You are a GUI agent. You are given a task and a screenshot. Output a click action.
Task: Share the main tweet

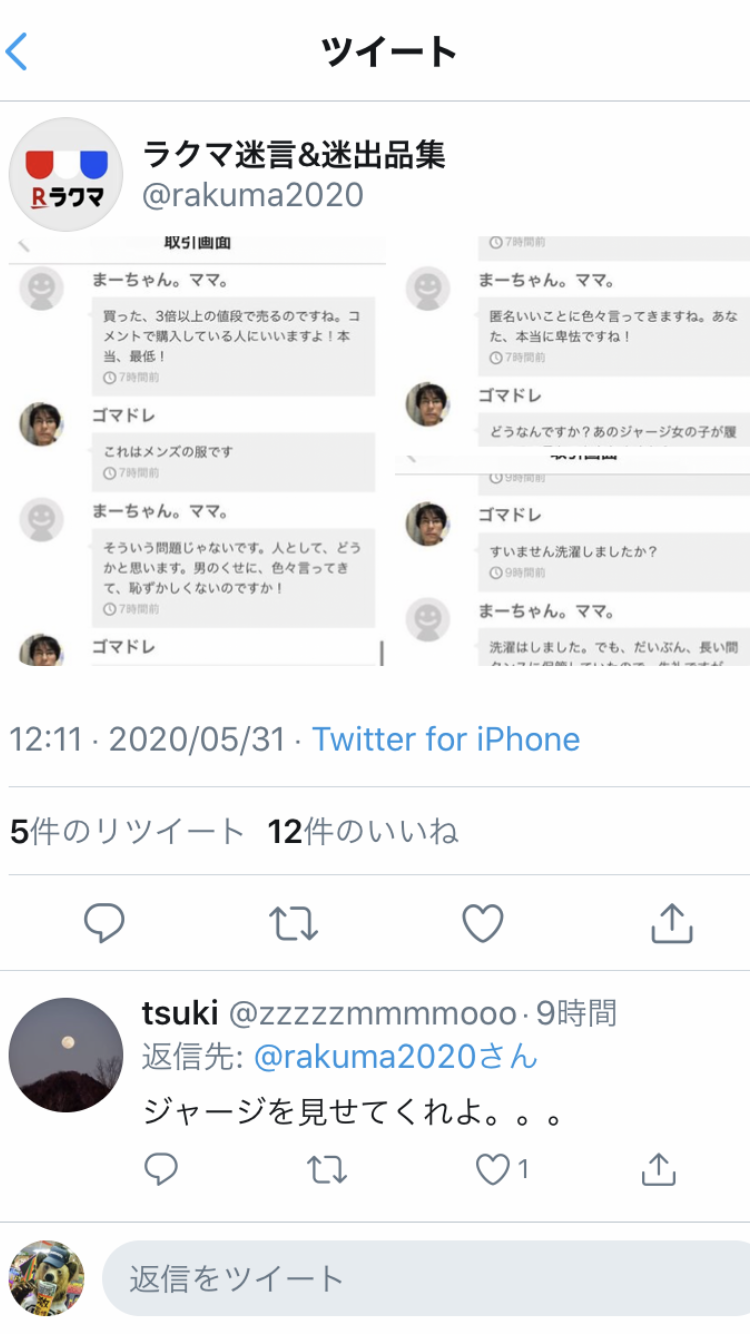672,924
